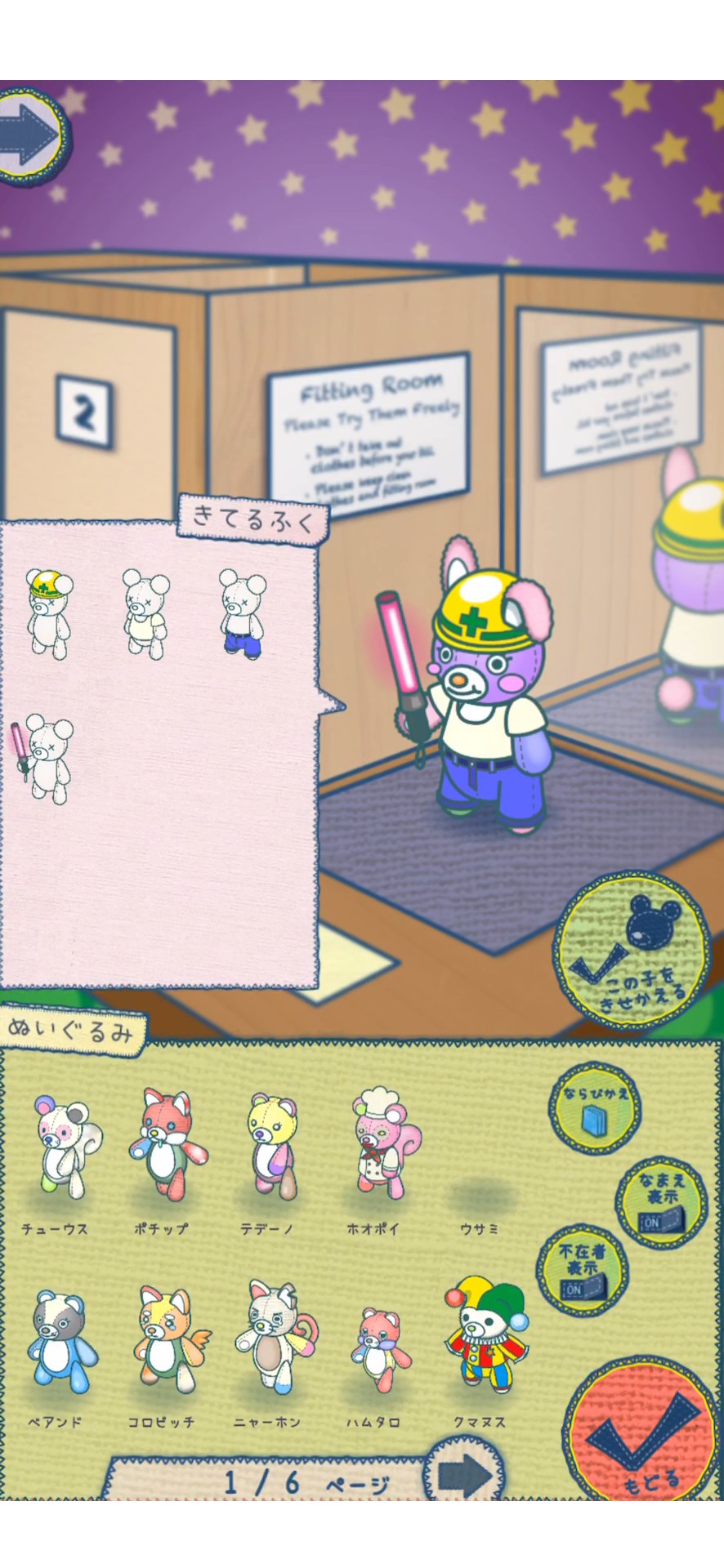724x1568 pixels.
Task: Tap the yellow helmet clothing item
Action: click(x=49, y=614)
